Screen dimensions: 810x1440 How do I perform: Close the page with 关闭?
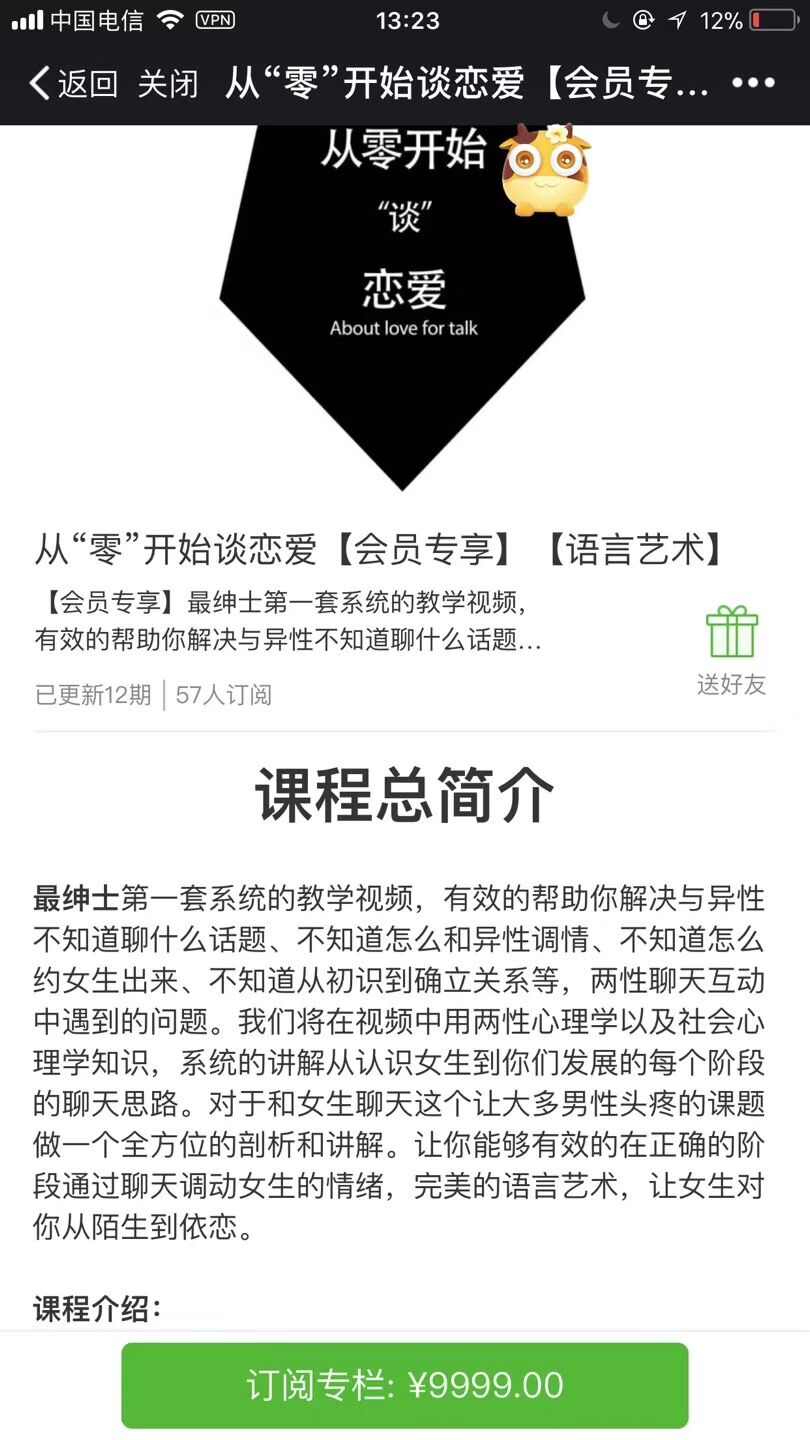click(167, 84)
